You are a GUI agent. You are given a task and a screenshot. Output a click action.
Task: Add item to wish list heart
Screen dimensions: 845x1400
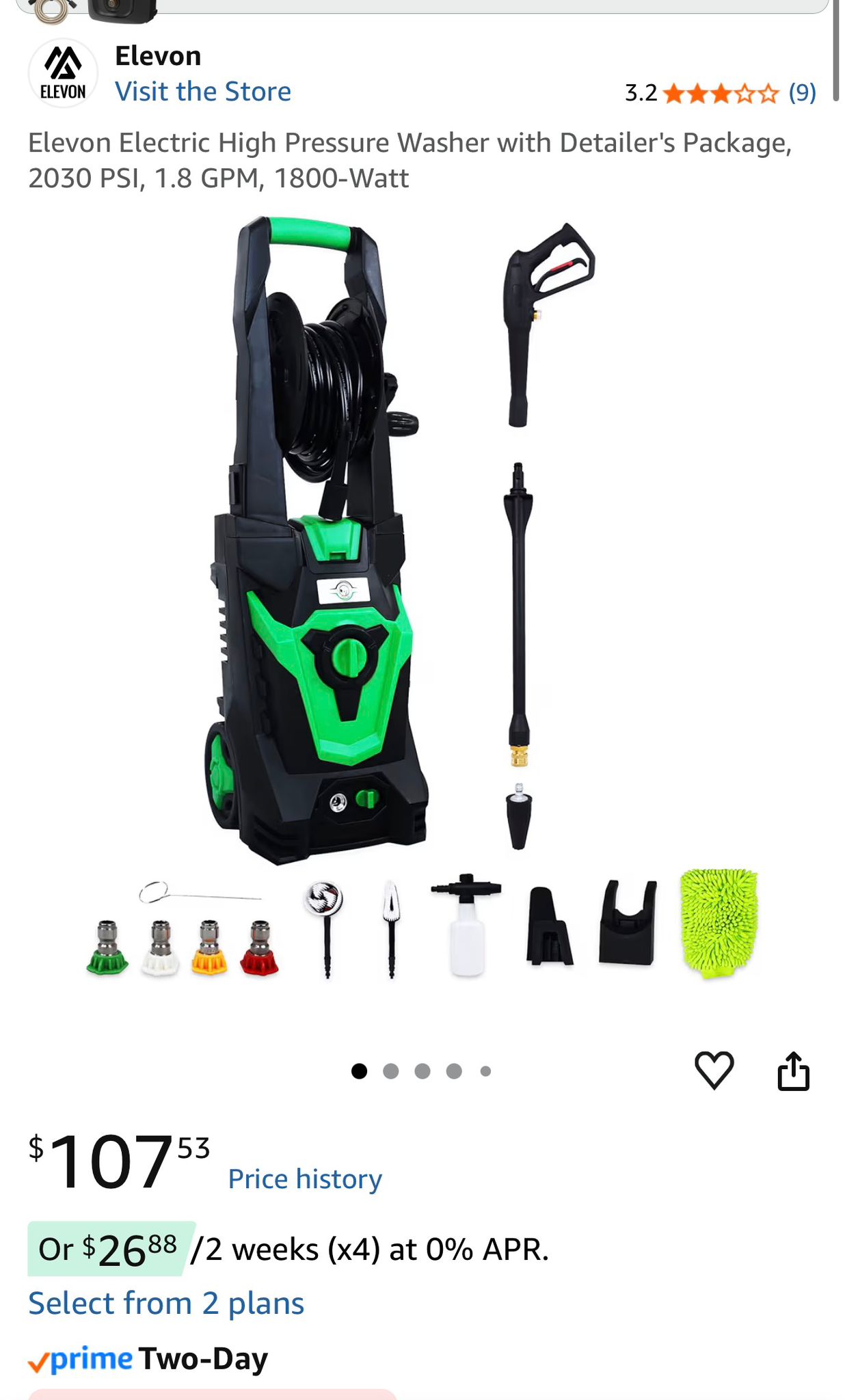[x=714, y=1071]
